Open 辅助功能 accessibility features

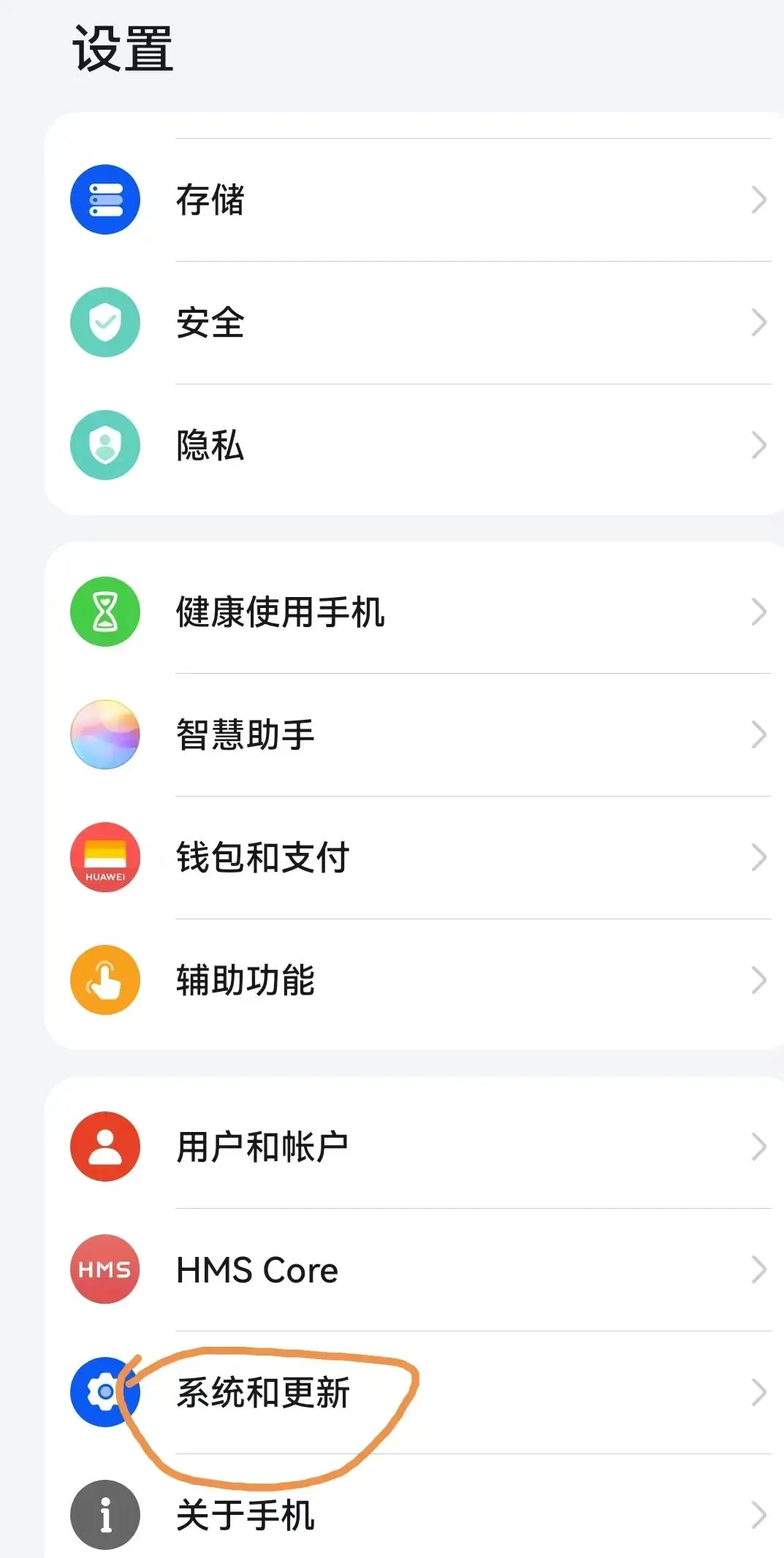point(246,980)
